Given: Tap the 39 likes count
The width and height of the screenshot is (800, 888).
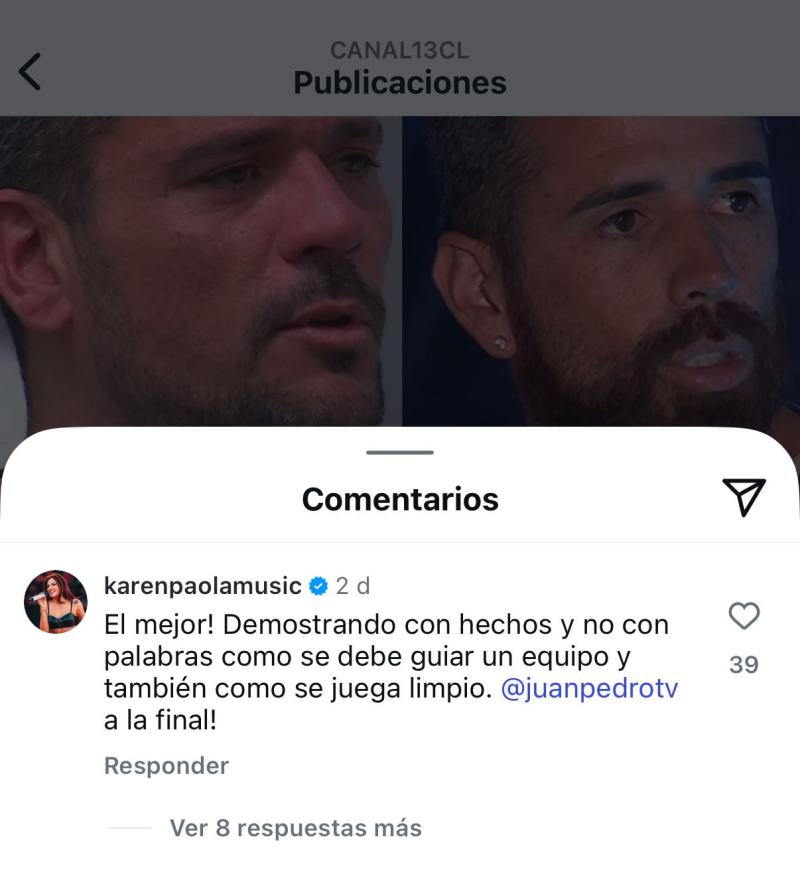Looking at the screenshot, I should [746, 662].
